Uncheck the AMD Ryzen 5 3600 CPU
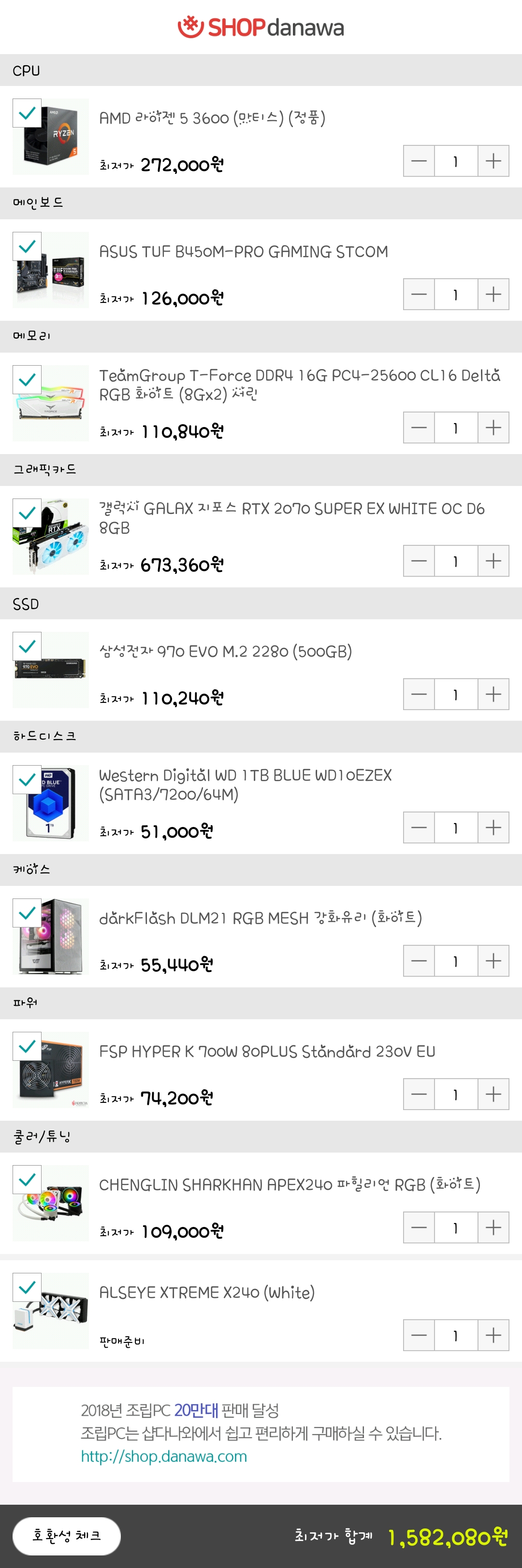522x1568 pixels. click(x=27, y=113)
